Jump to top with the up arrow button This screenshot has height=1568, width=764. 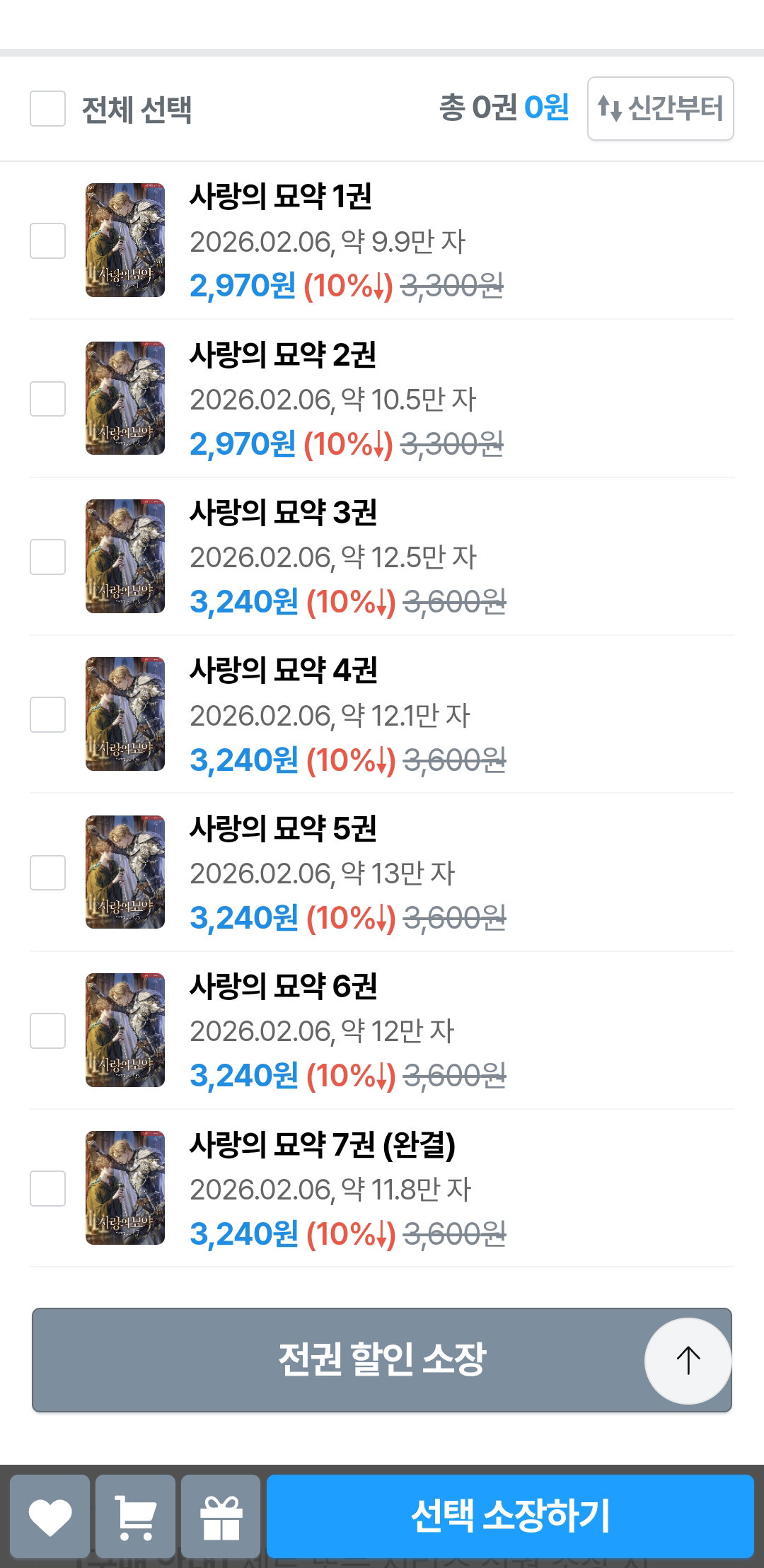(x=688, y=1361)
